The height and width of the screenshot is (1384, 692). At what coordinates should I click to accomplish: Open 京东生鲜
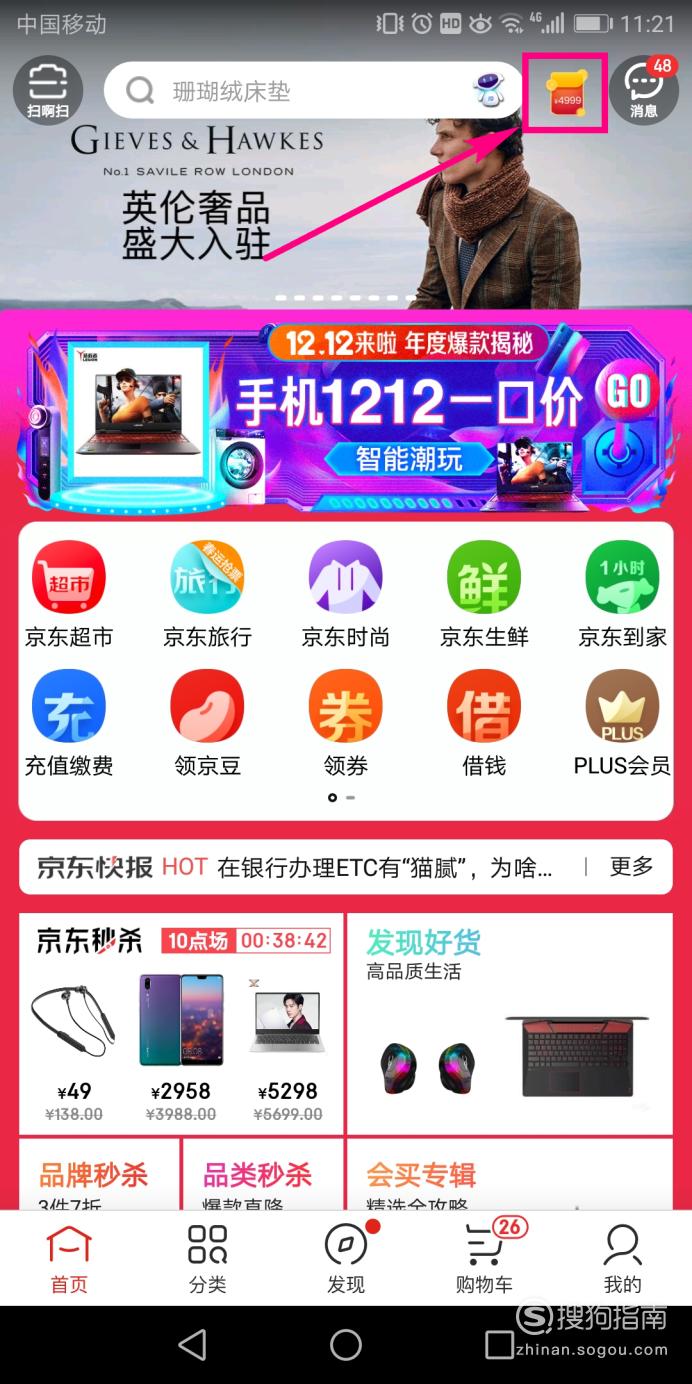point(484,594)
